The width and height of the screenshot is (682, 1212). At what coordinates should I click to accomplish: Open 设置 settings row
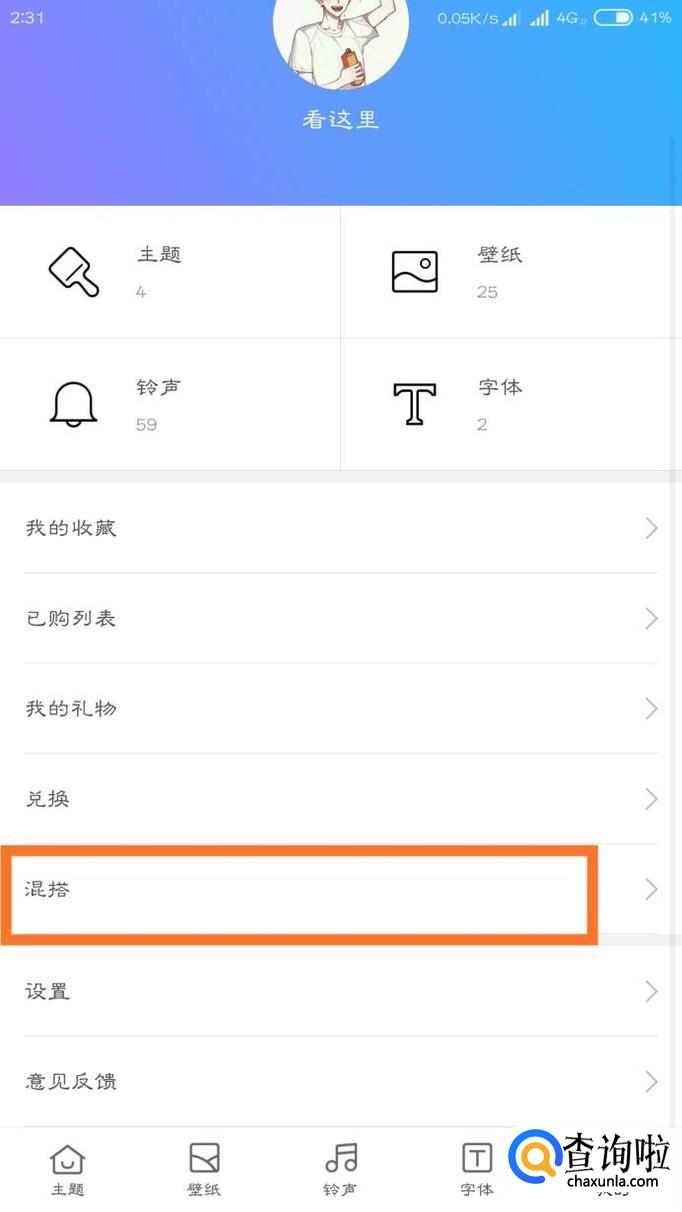tap(340, 991)
